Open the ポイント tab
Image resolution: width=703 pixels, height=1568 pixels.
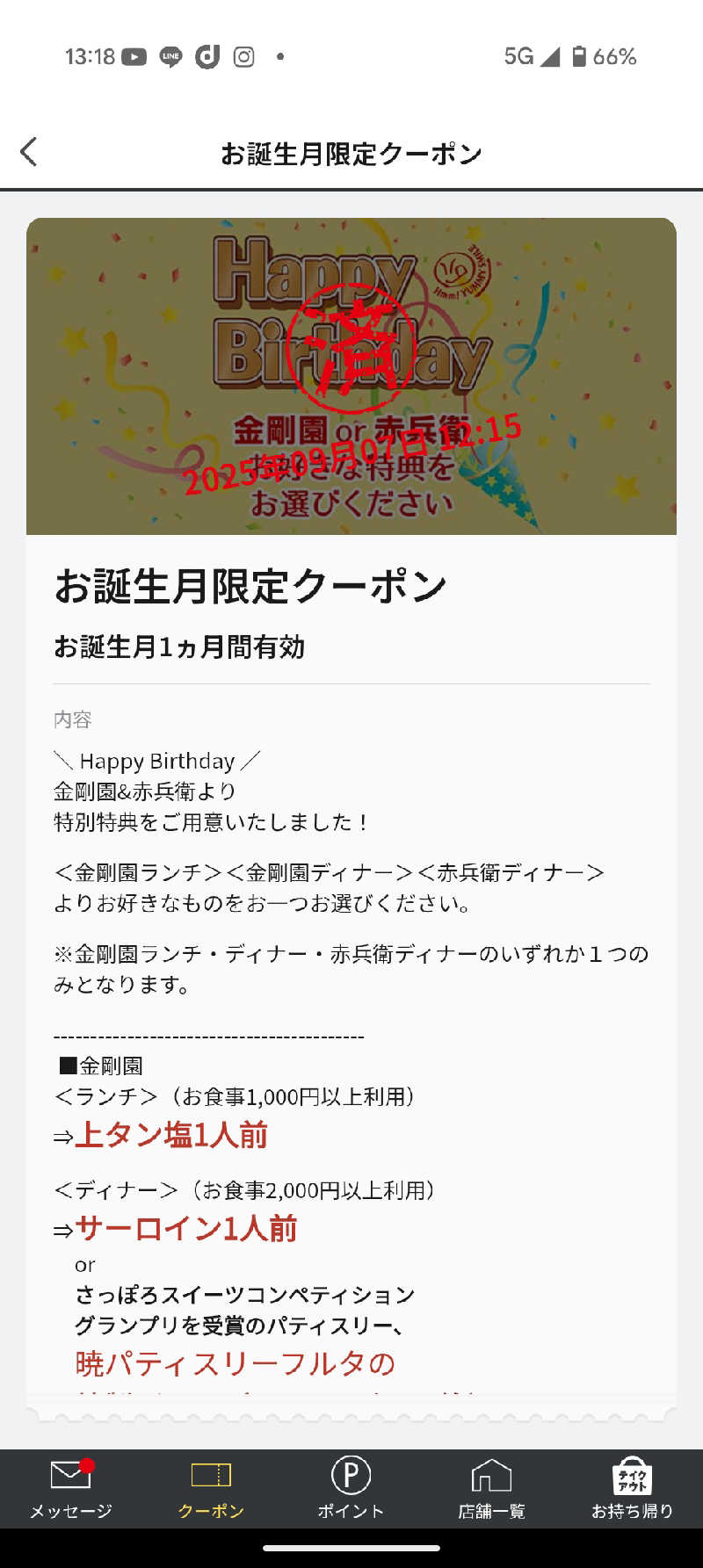tap(351, 1488)
